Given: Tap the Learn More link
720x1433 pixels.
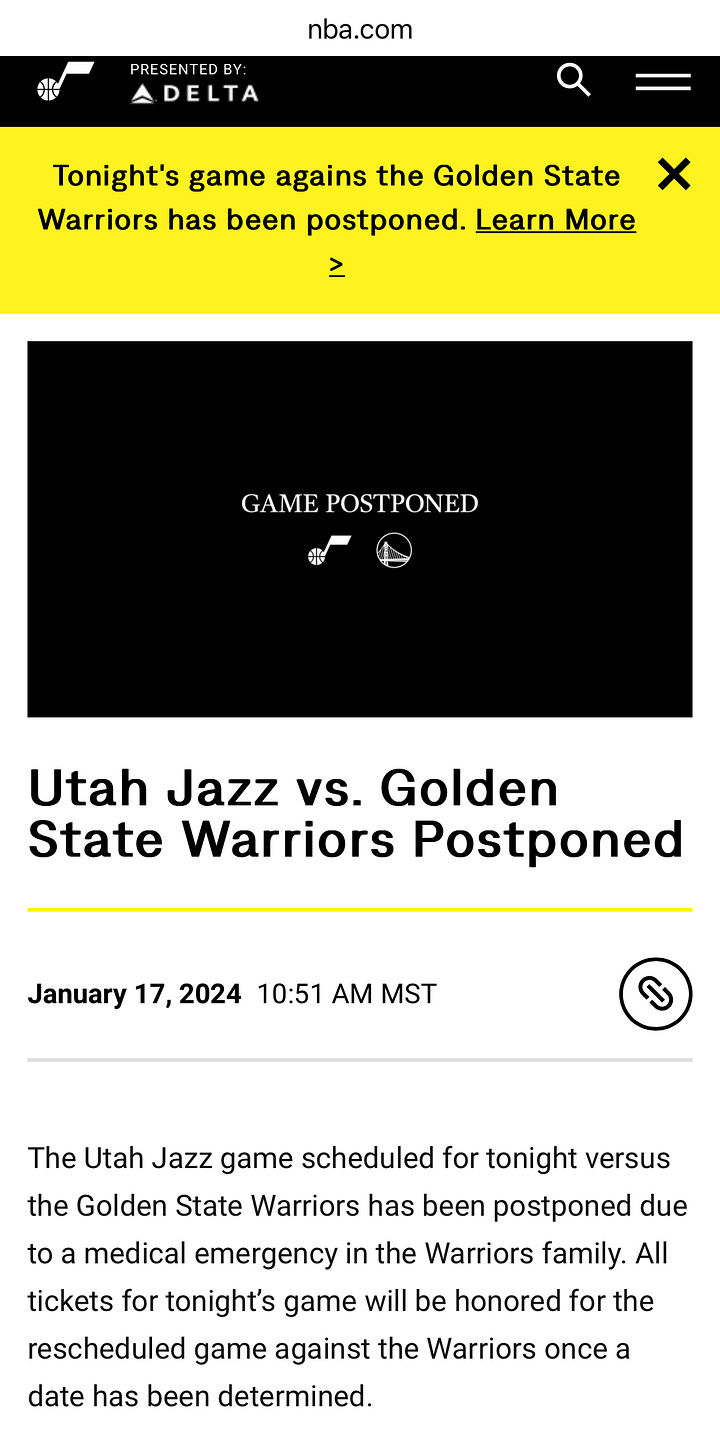Looking at the screenshot, I should (x=555, y=220).
